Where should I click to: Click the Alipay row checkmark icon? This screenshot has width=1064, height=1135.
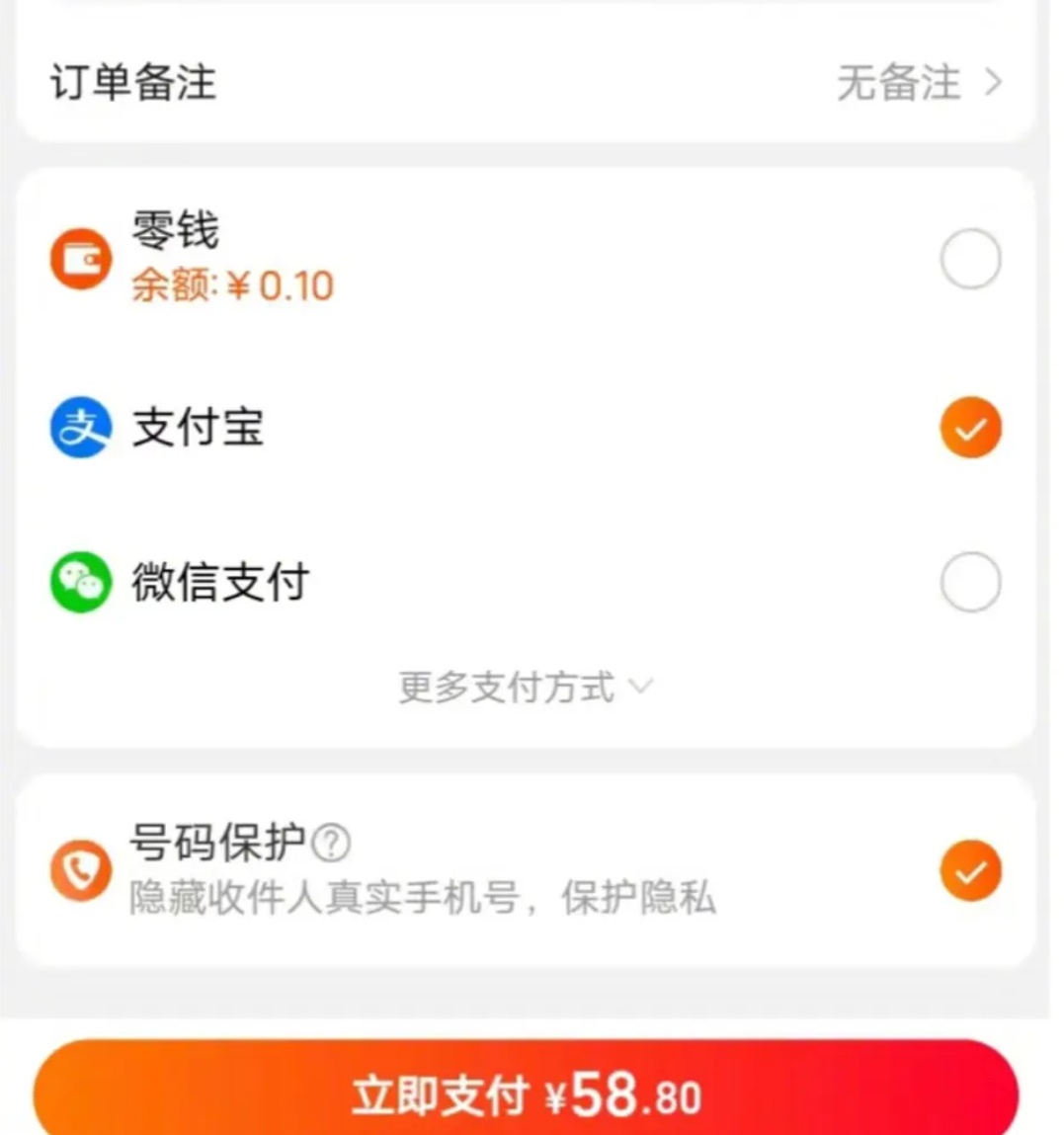pos(970,427)
